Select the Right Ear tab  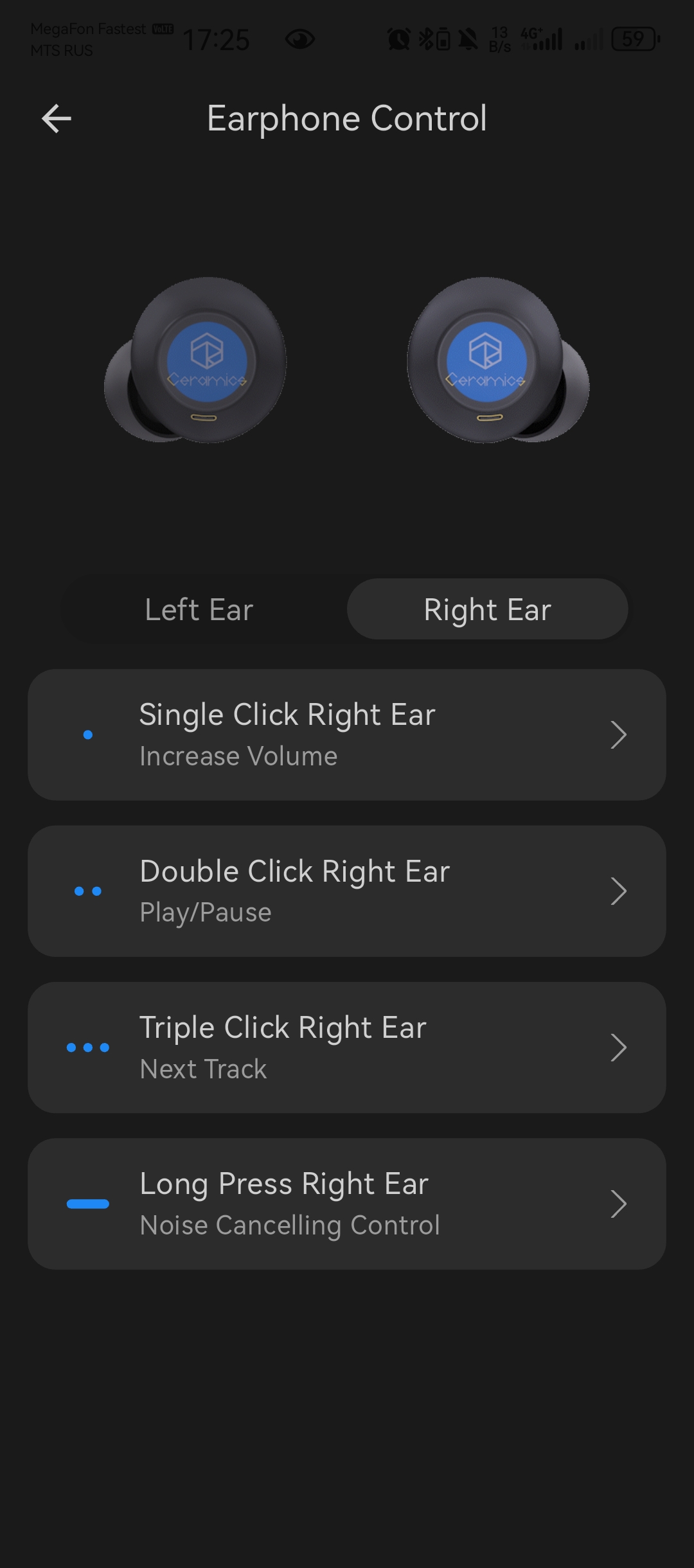(487, 609)
